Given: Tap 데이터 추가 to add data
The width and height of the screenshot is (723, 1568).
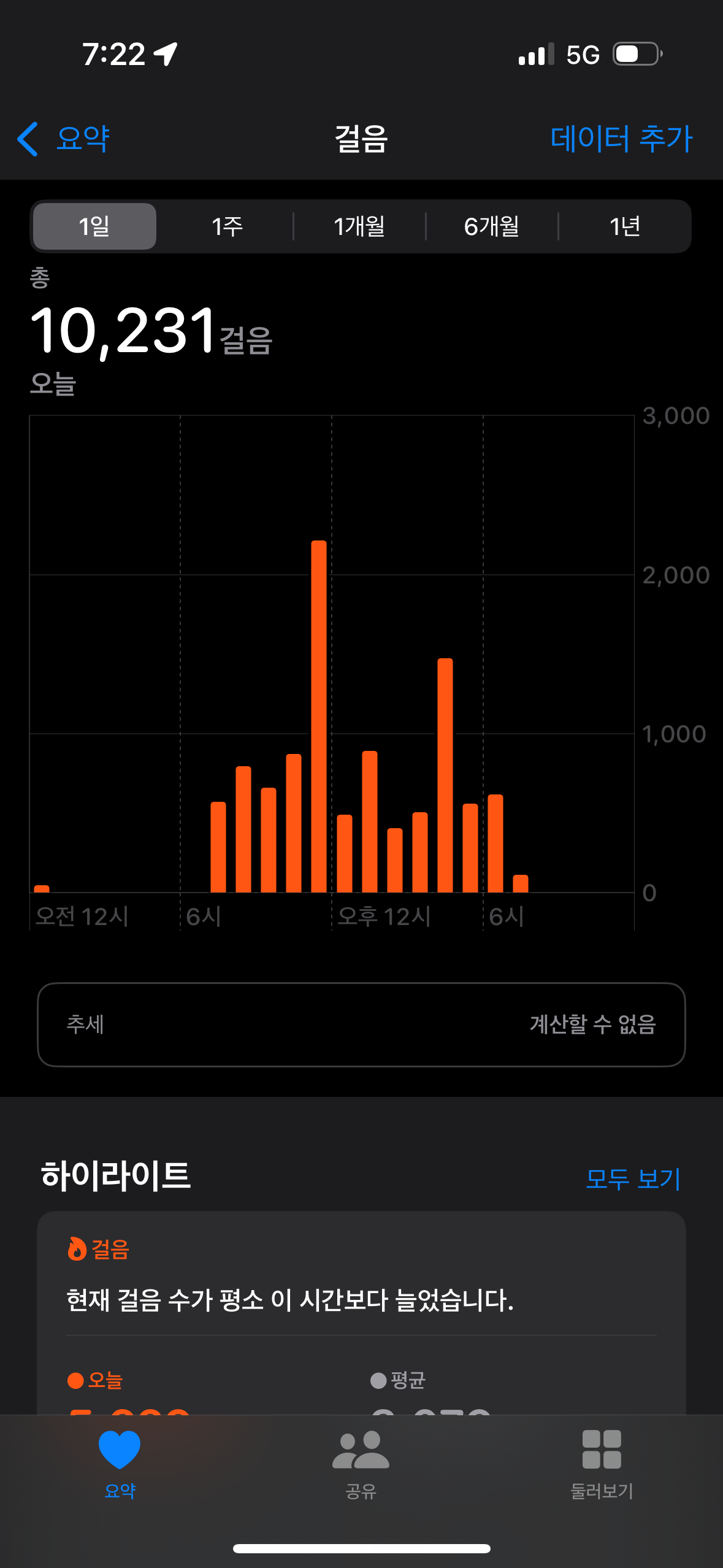Looking at the screenshot, I should pyautogui.click(x=621, y=139).
